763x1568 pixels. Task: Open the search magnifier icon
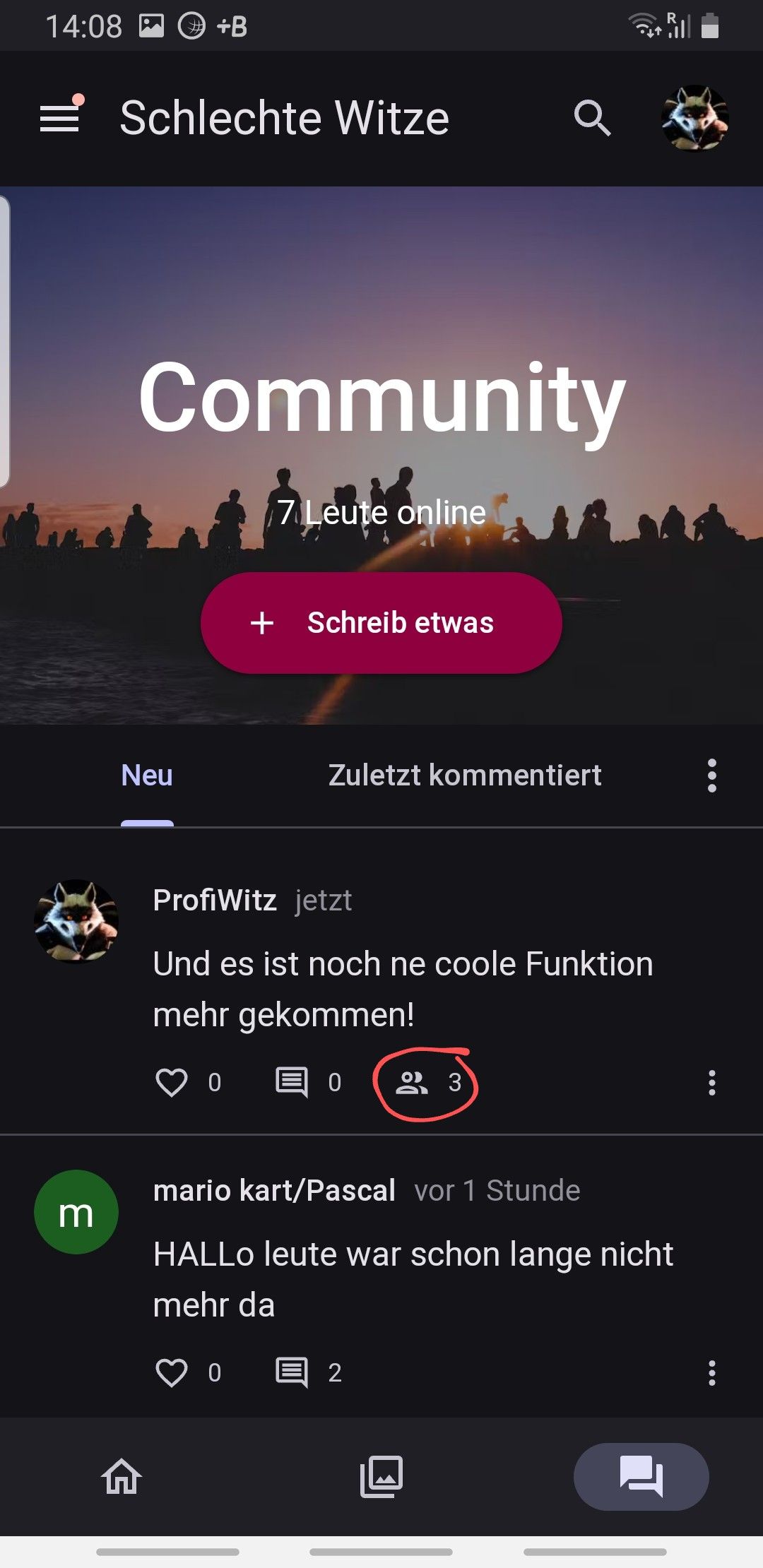pos(592,117)
